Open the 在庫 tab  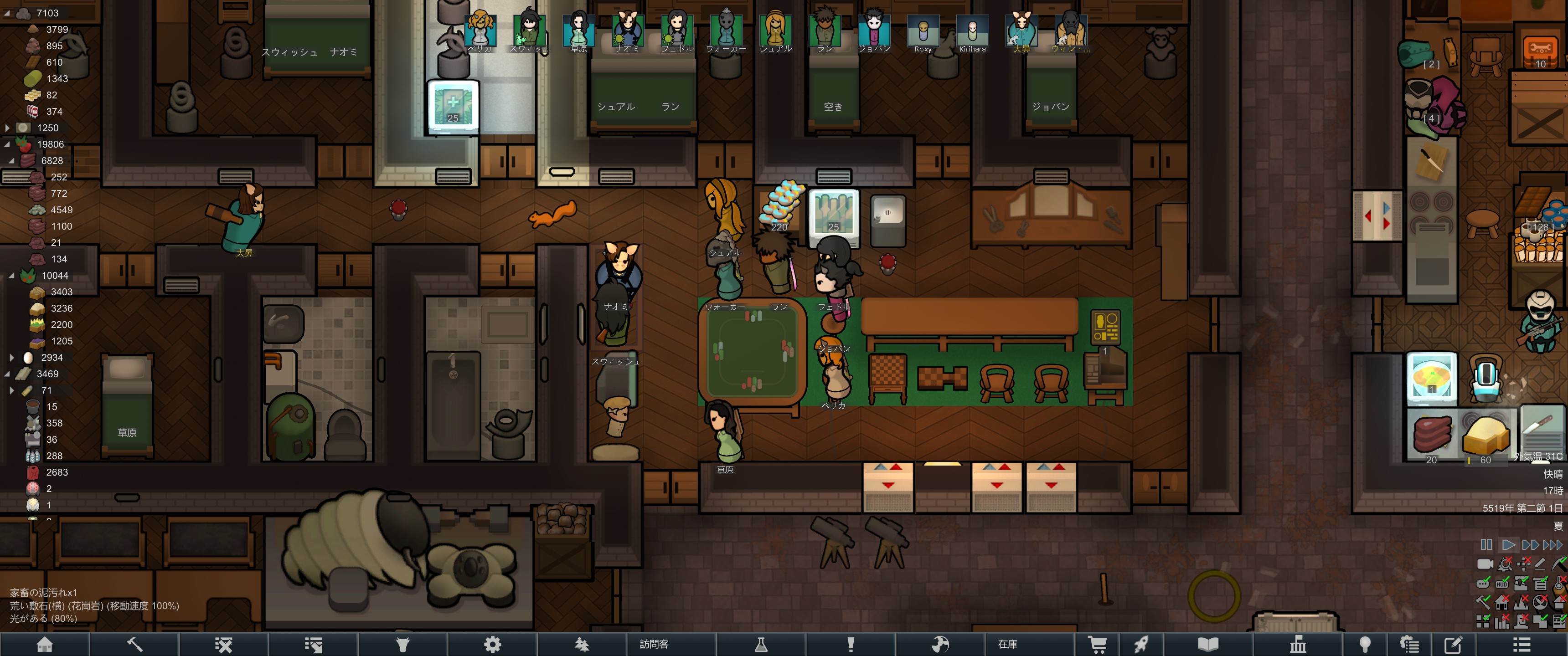click(1007, 645)
